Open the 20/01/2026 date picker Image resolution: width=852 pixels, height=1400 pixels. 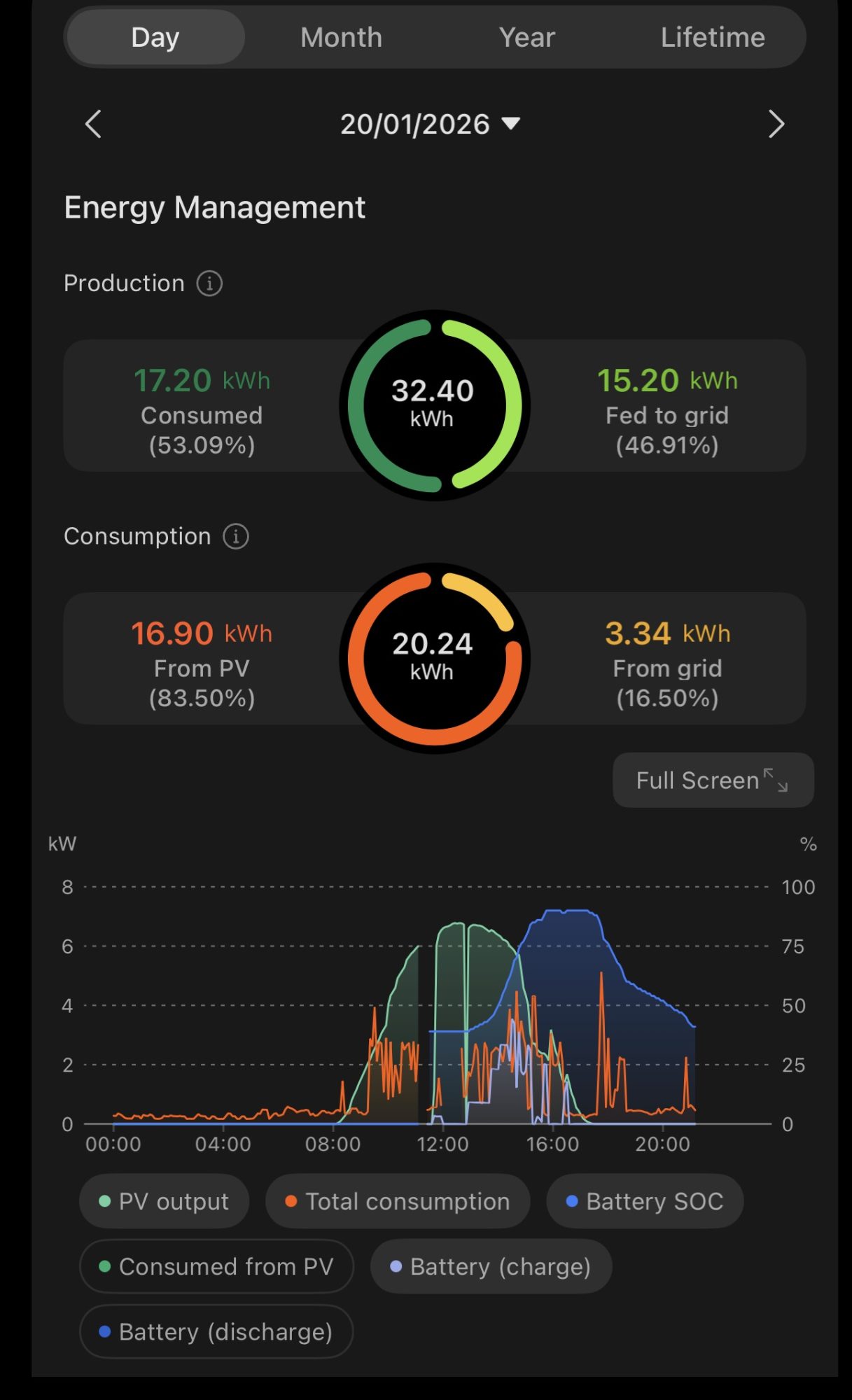tap(430, 125)
